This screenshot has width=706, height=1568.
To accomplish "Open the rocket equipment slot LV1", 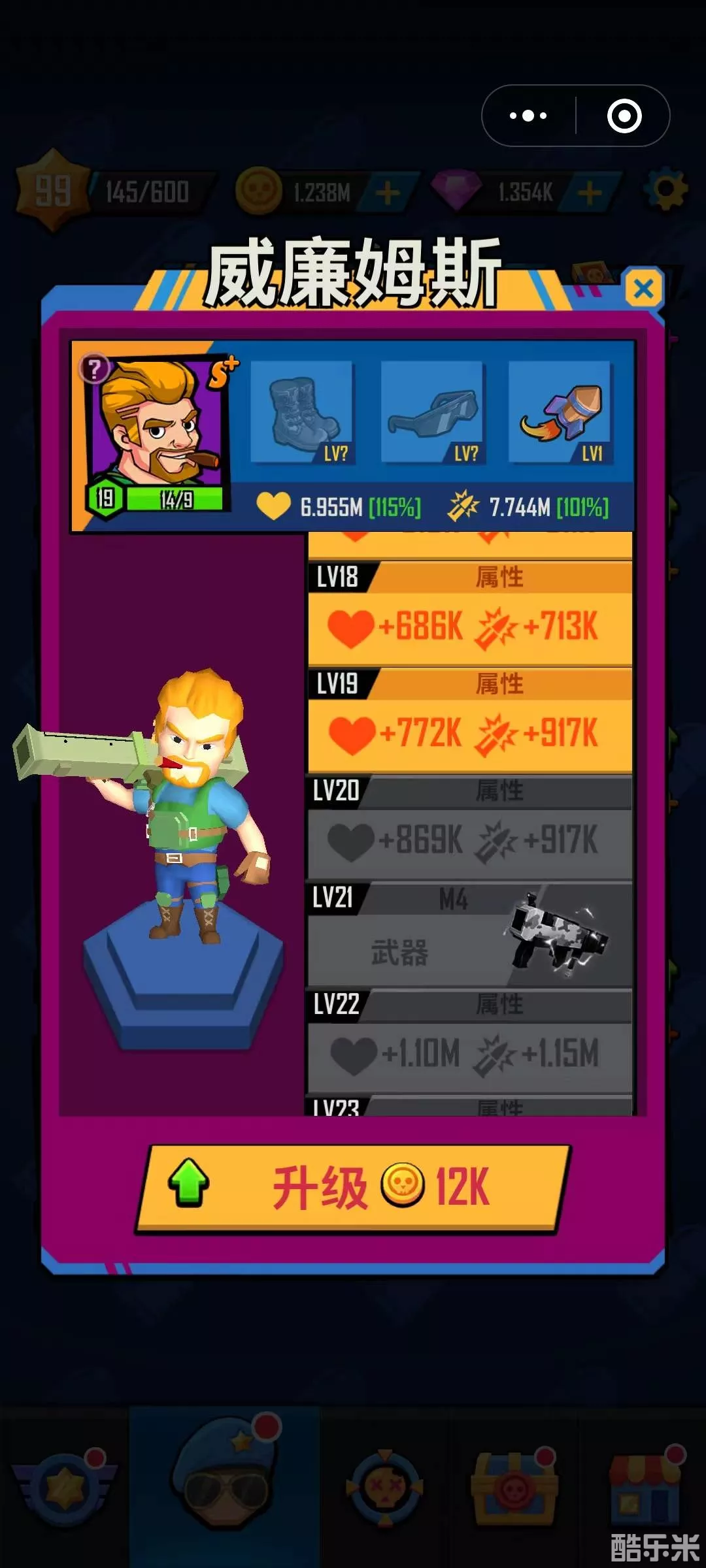I will point(561,413).
